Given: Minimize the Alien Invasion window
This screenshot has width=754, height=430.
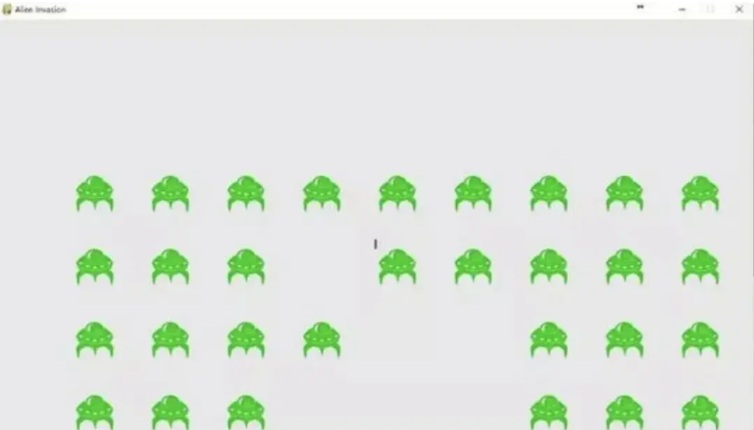Looking at the screenshot, I should click(x=682, y=9).
